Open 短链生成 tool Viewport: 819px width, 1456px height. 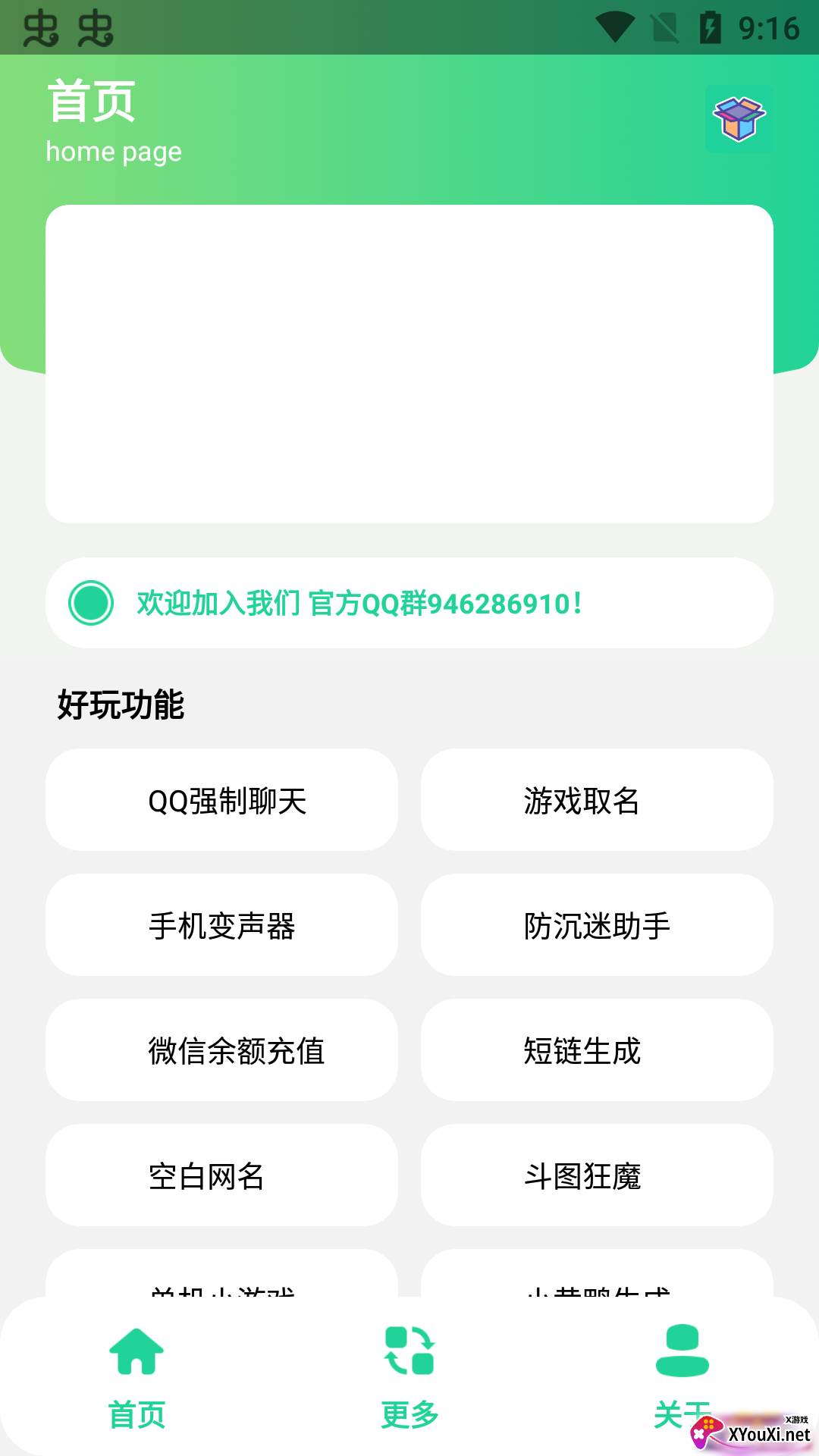pyautogui.click(x=597, y=1050)
